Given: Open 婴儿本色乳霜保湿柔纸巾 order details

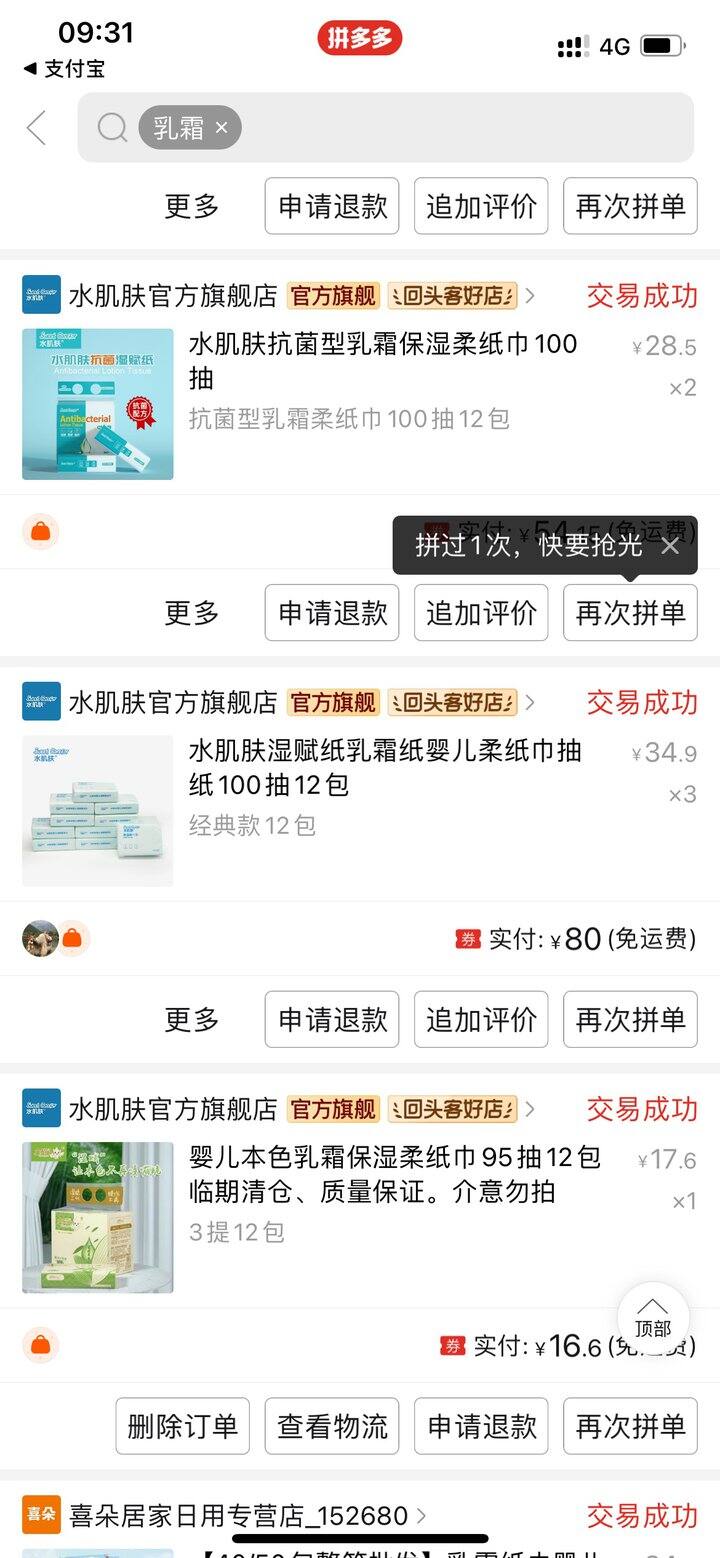Looking at the screenshot, I should coord(395,1175).
